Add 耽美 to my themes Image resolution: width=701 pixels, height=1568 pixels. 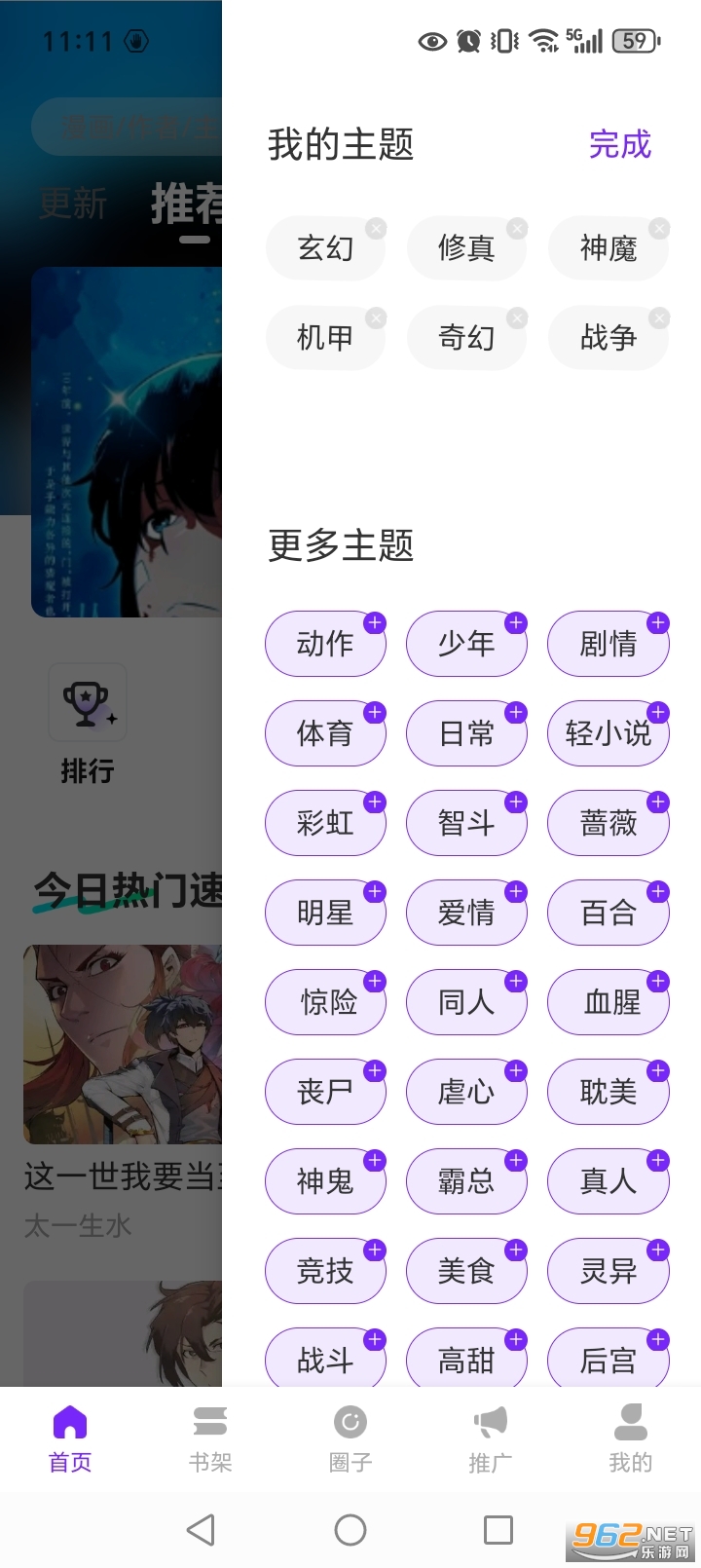tap(657, 1070)
